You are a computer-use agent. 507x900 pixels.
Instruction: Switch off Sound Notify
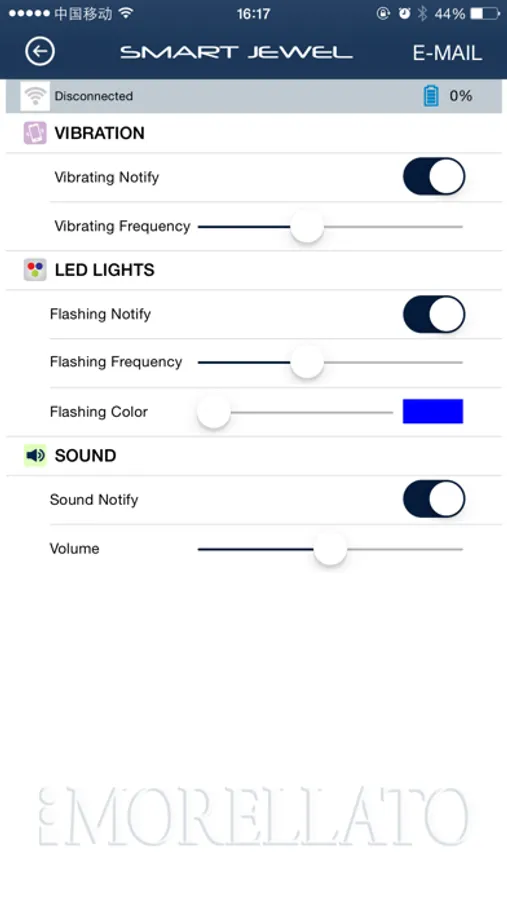pos(434,499)
